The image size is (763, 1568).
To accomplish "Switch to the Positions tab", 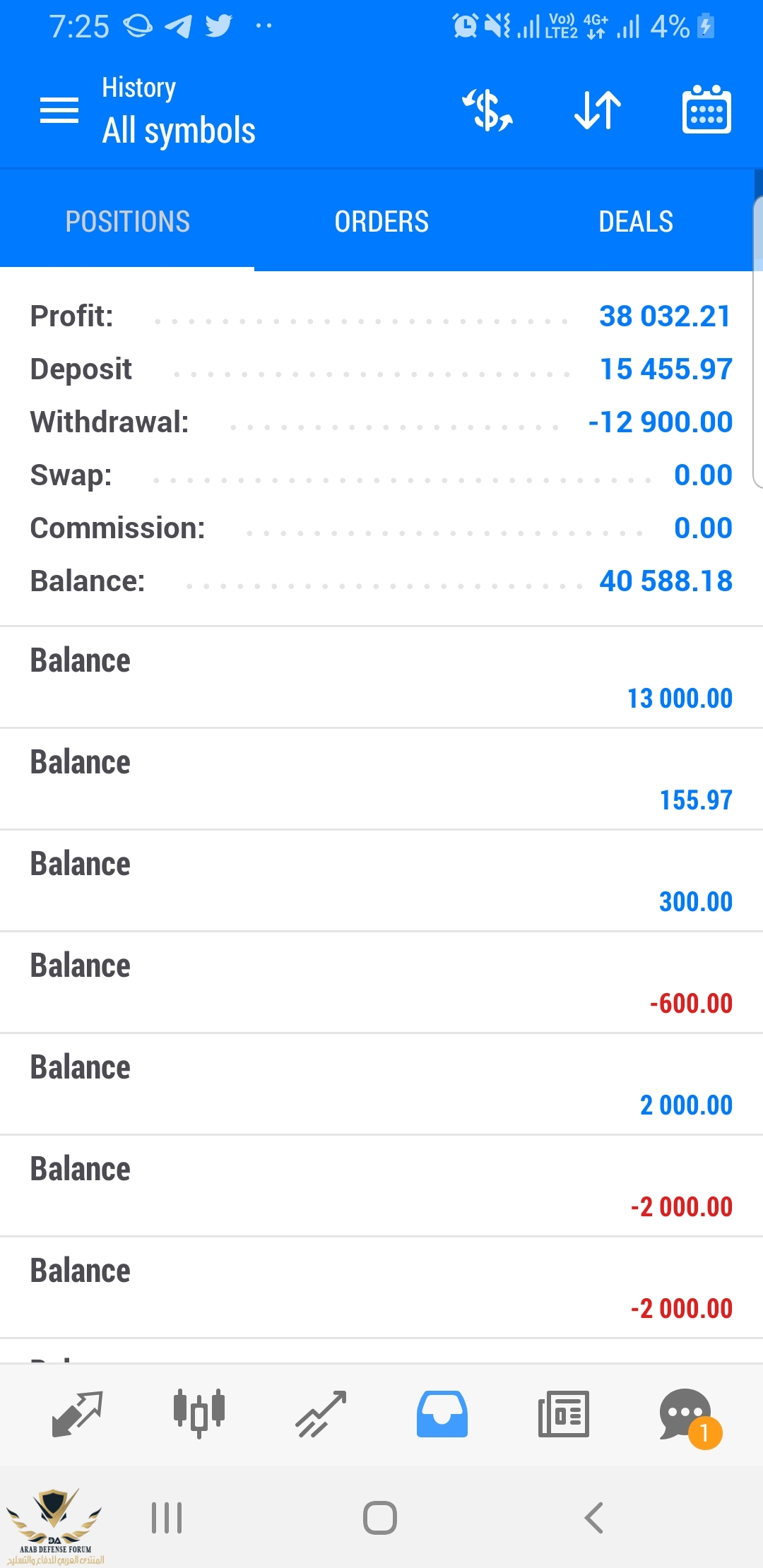I will click(127, 221).
